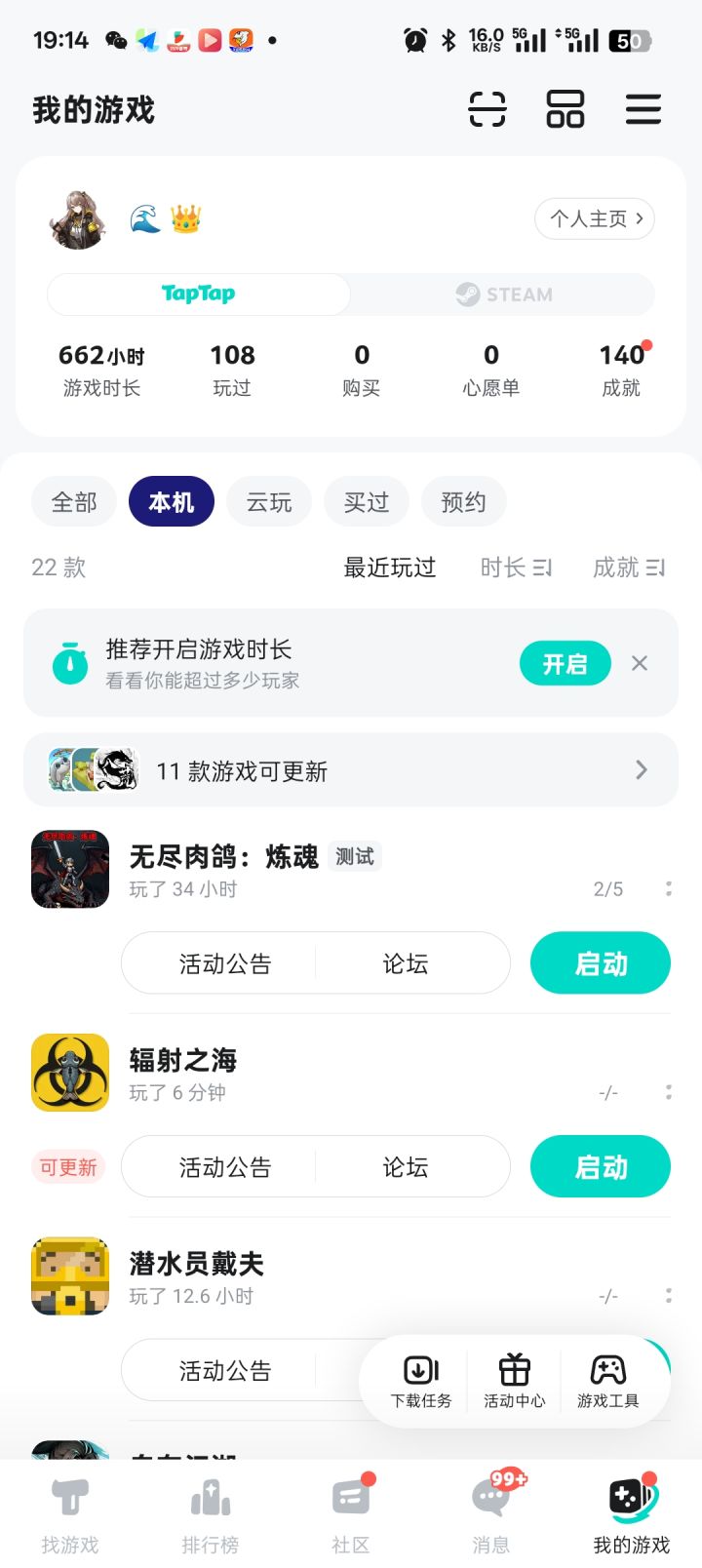Screen dimensions: 702x1568
Task: Dismiss the game time recommendation banner
Action: pos(639,663)
